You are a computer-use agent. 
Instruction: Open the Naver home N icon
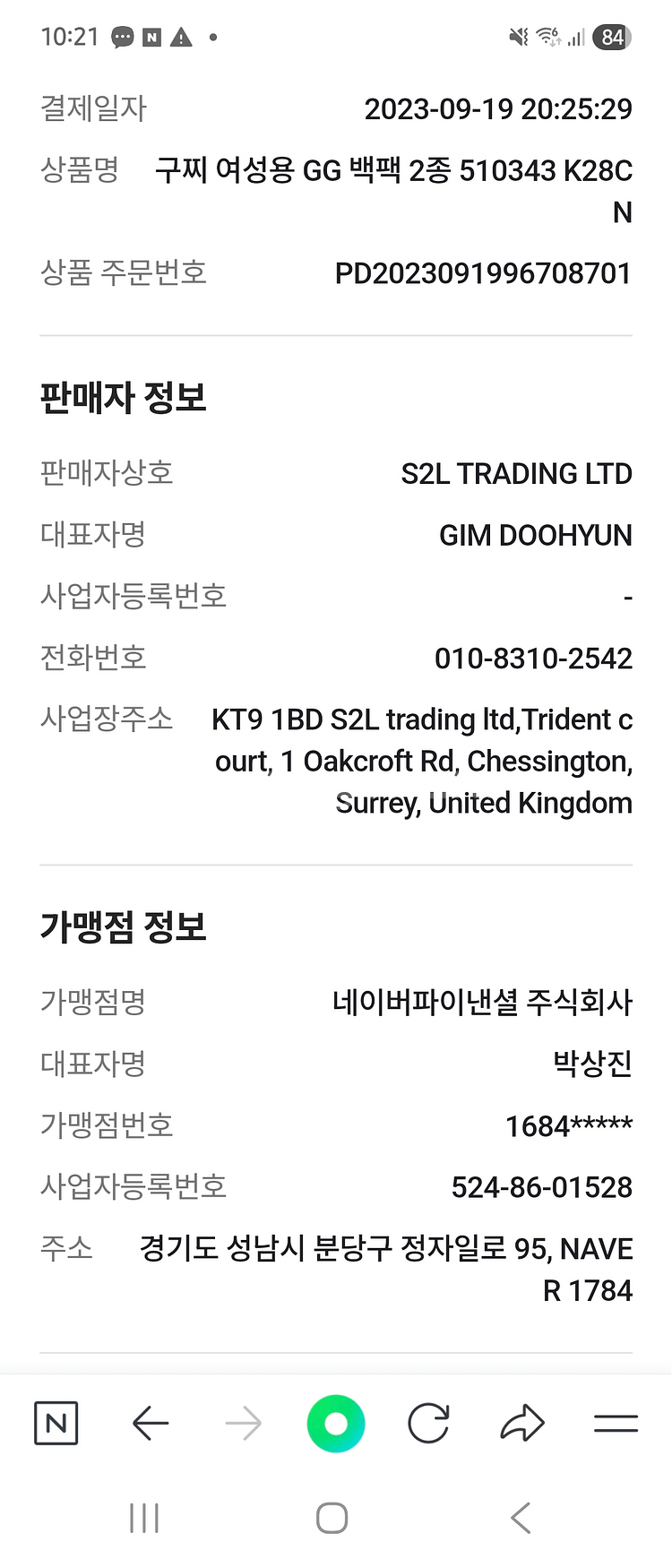(56, 1423)
